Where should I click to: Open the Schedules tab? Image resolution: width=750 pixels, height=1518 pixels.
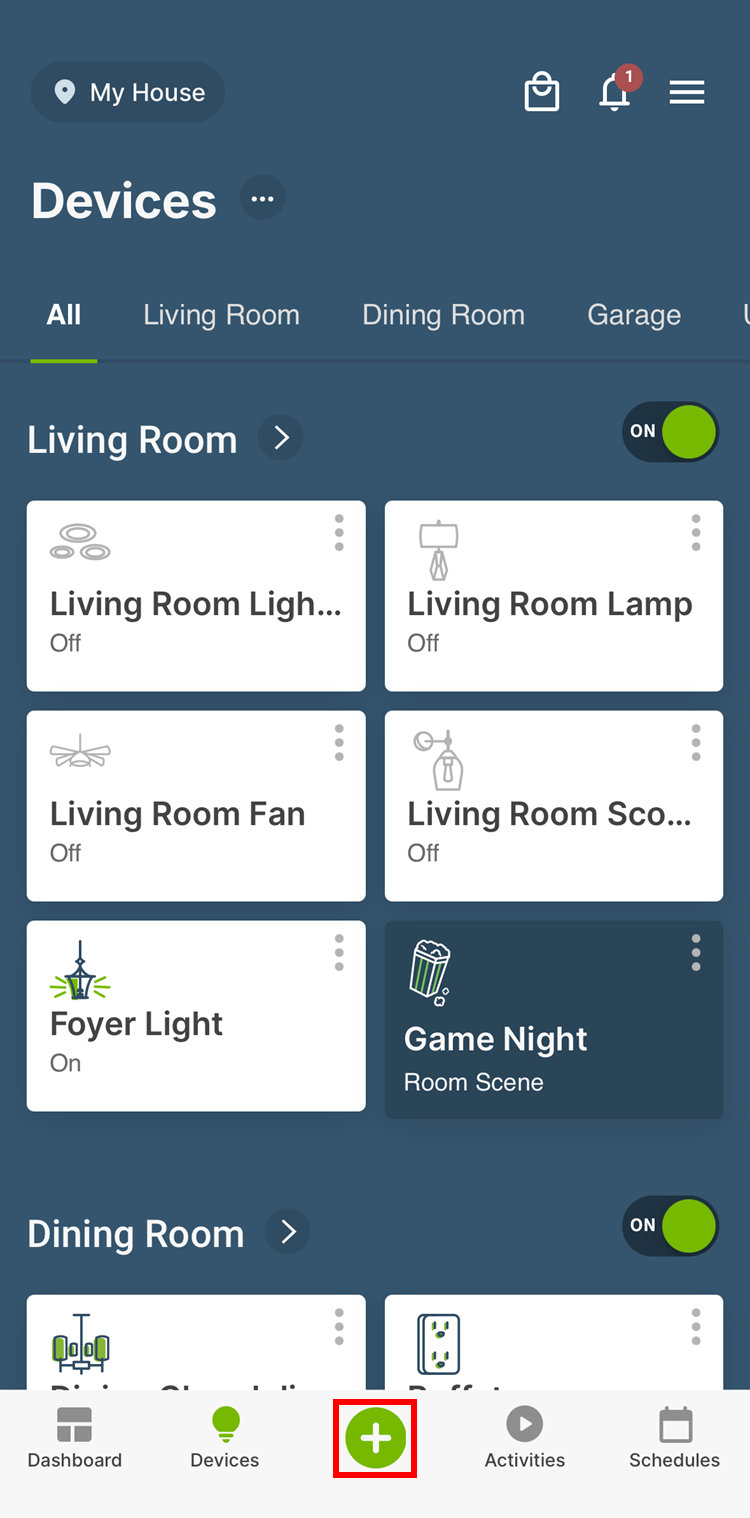tap(675, 1439)
